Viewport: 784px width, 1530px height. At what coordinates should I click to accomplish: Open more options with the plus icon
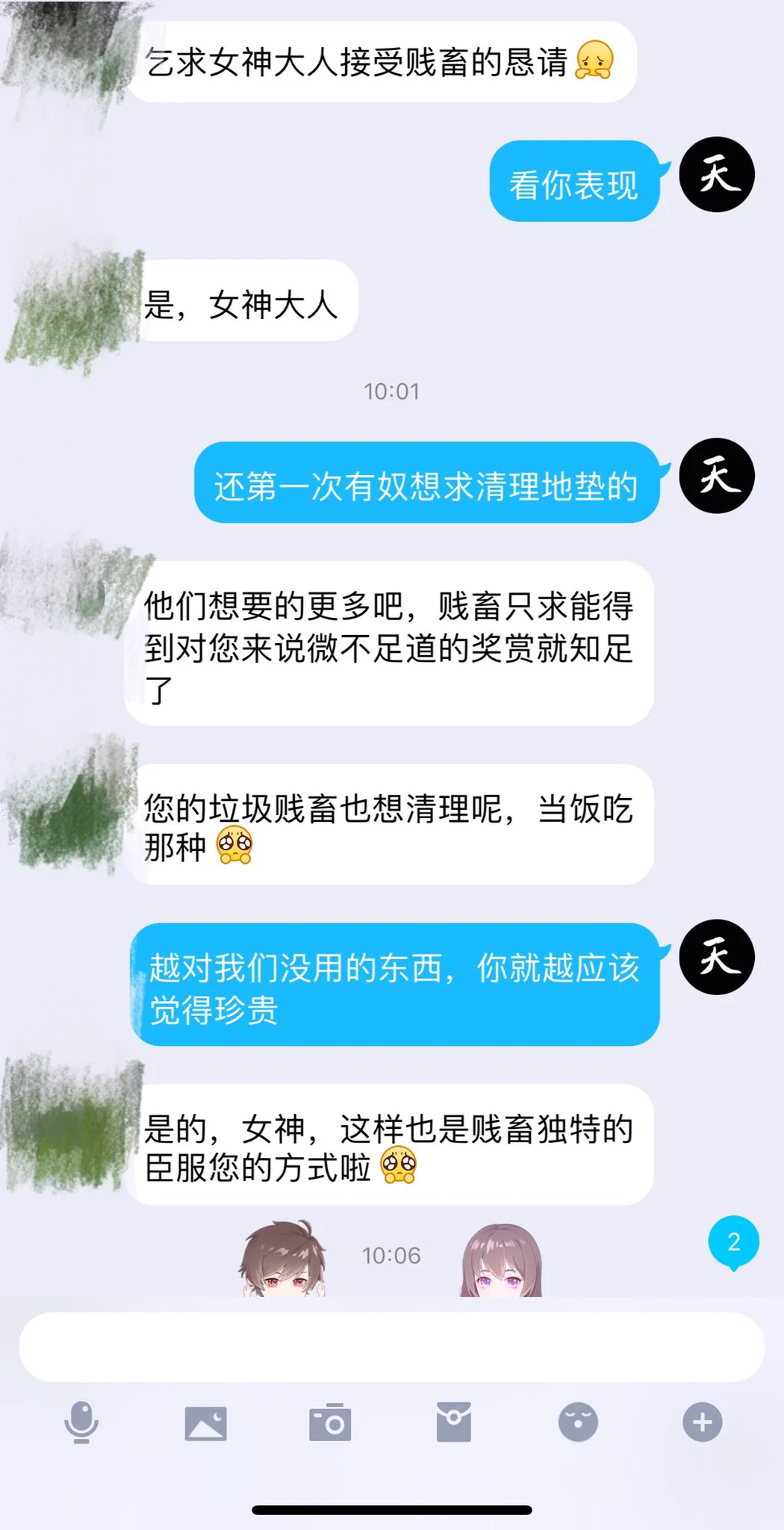tap(702, 1422)
